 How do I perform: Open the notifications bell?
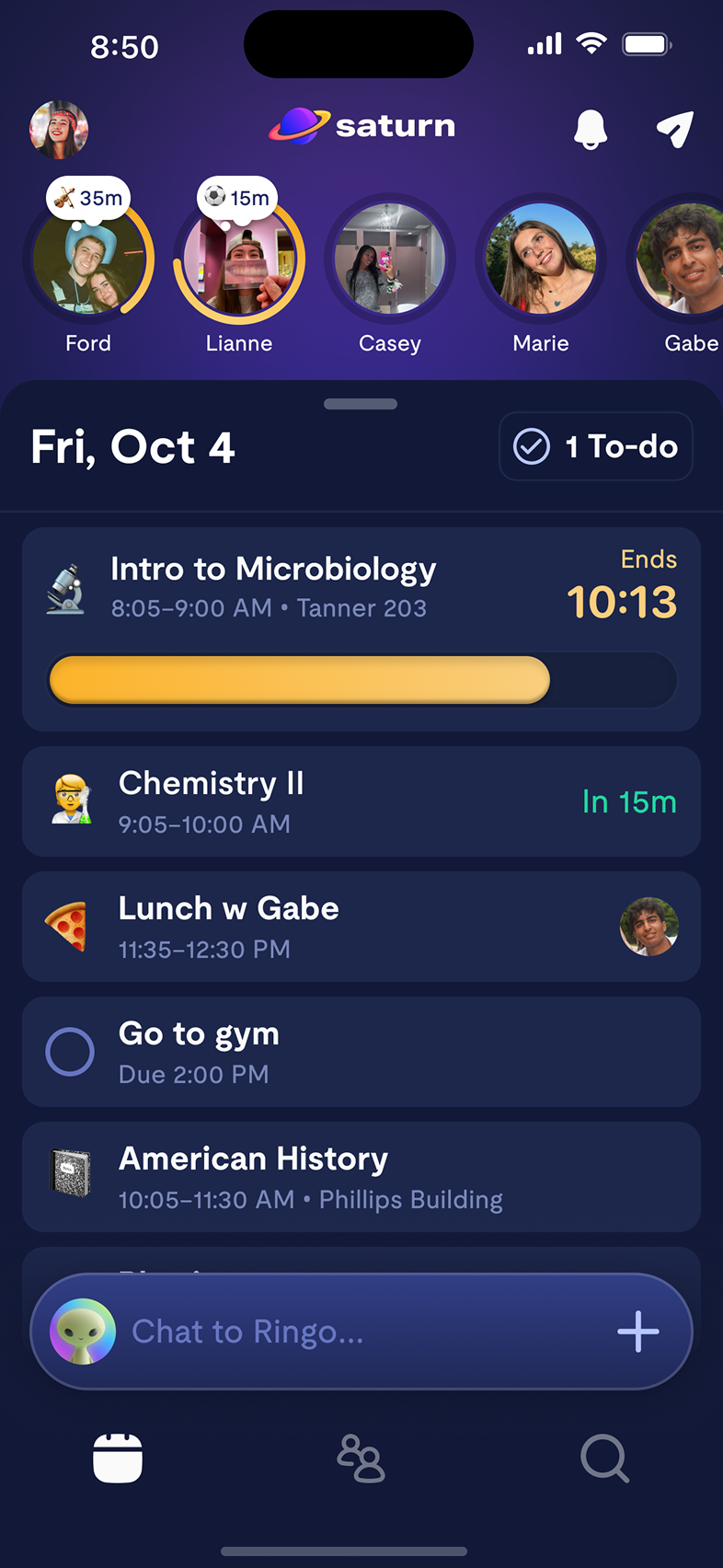[591, 129]
